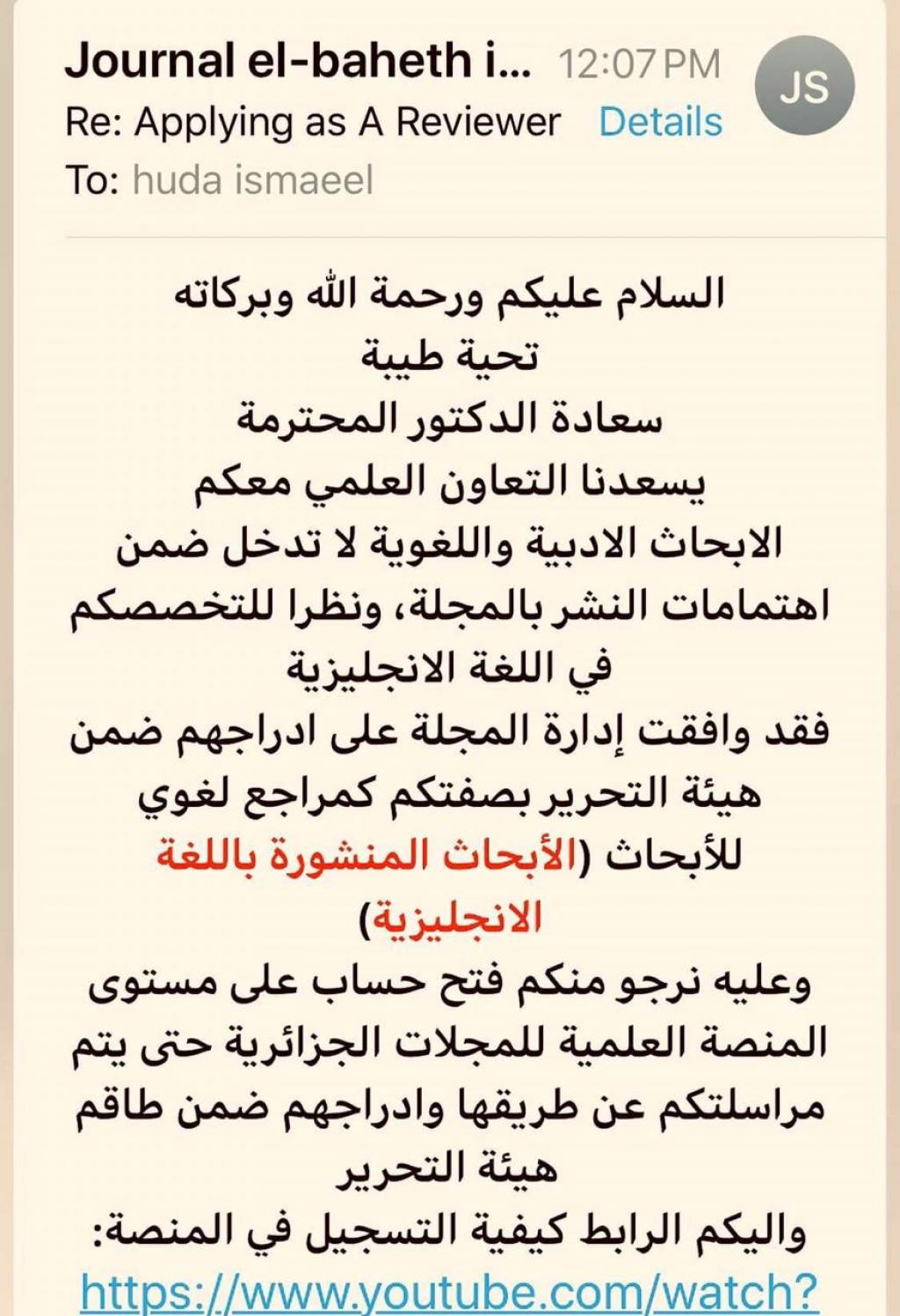Viewport: 900px width, 1316px height.
Task: Open the YouTube registration video link
Action: [x=449, y=1291]
